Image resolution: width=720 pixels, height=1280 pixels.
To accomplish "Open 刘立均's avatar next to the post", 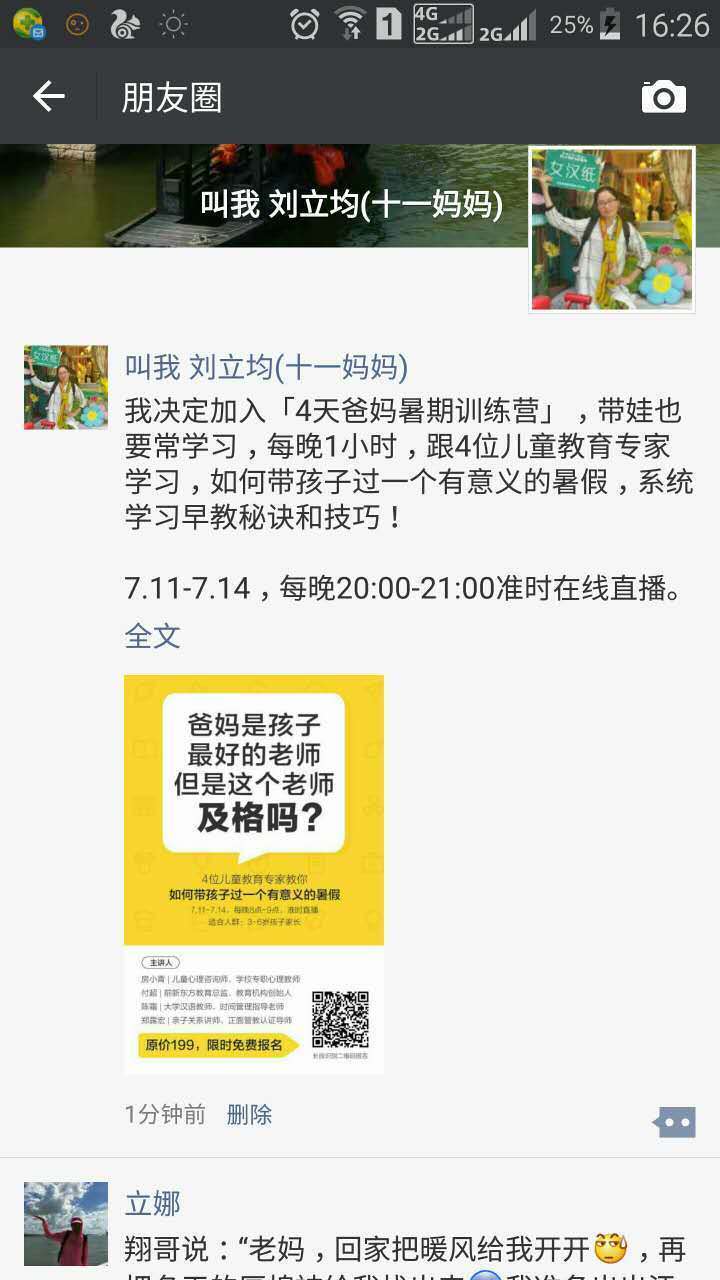I will [x=66, y=387].
